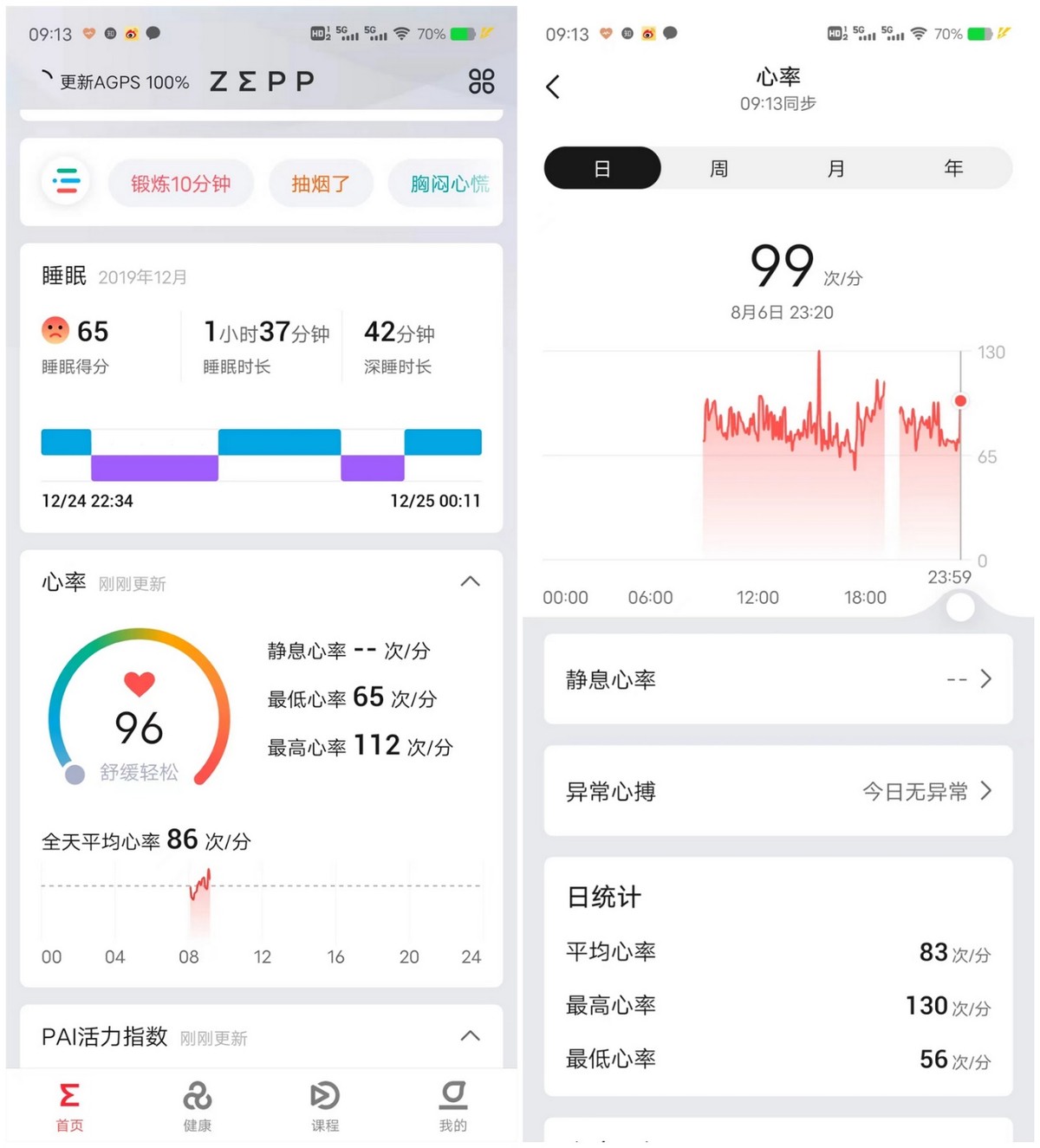
Task: Tap the back arrow on the heart rate page
Action: (553, 88)
